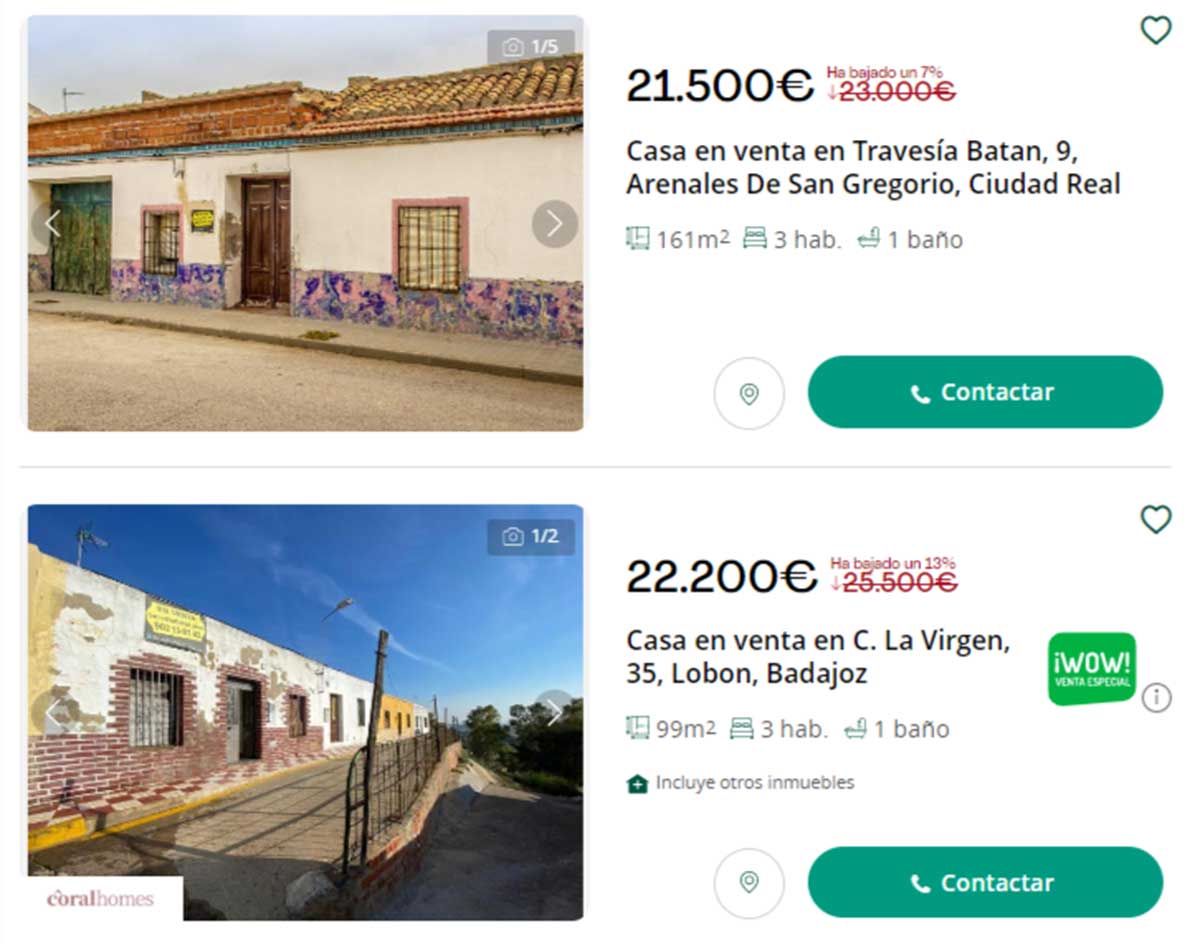
Task: Show the Lobon, Badajoz house on map
Action: click(x=749, y=883)
